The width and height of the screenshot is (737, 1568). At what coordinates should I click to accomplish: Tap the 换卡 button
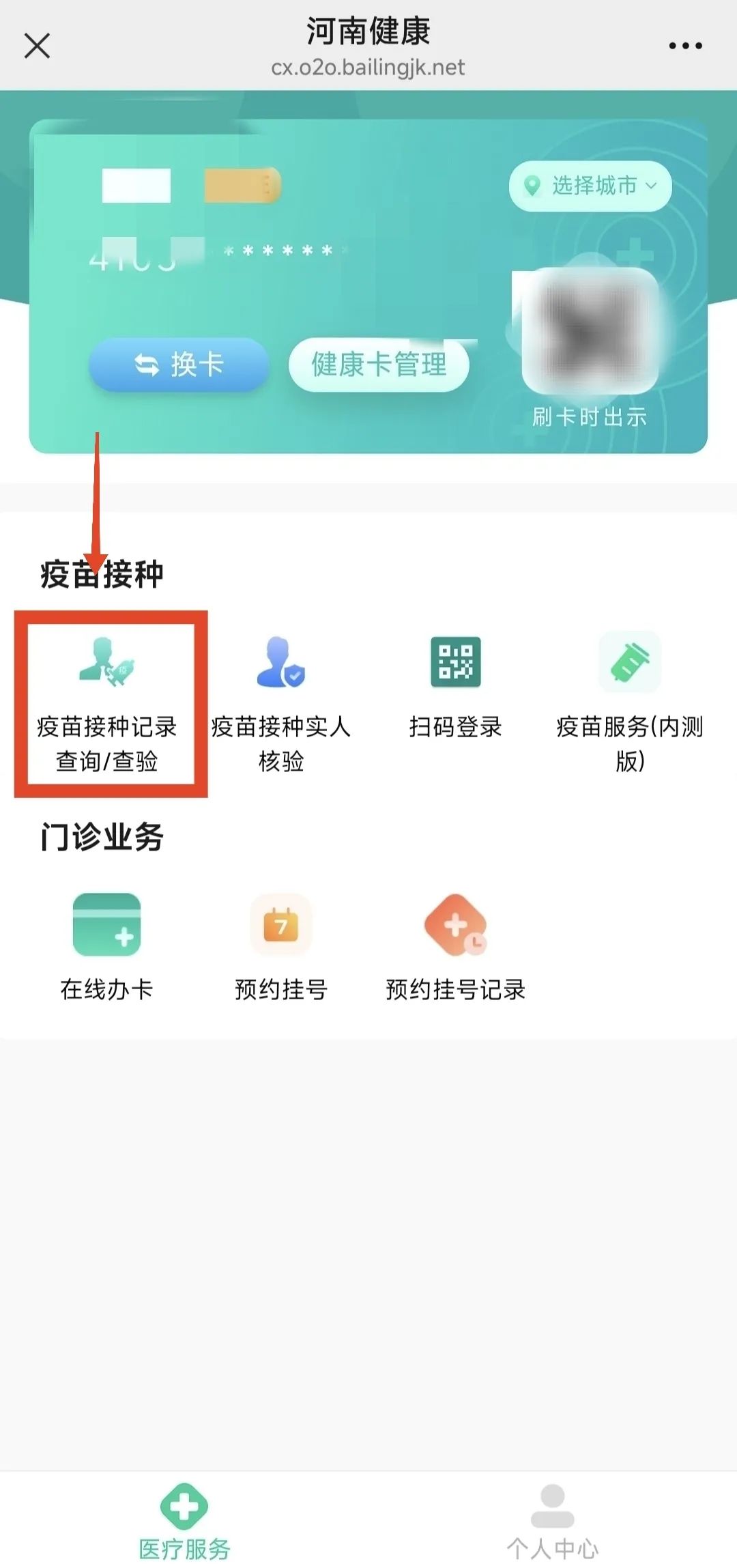point(179,365)
